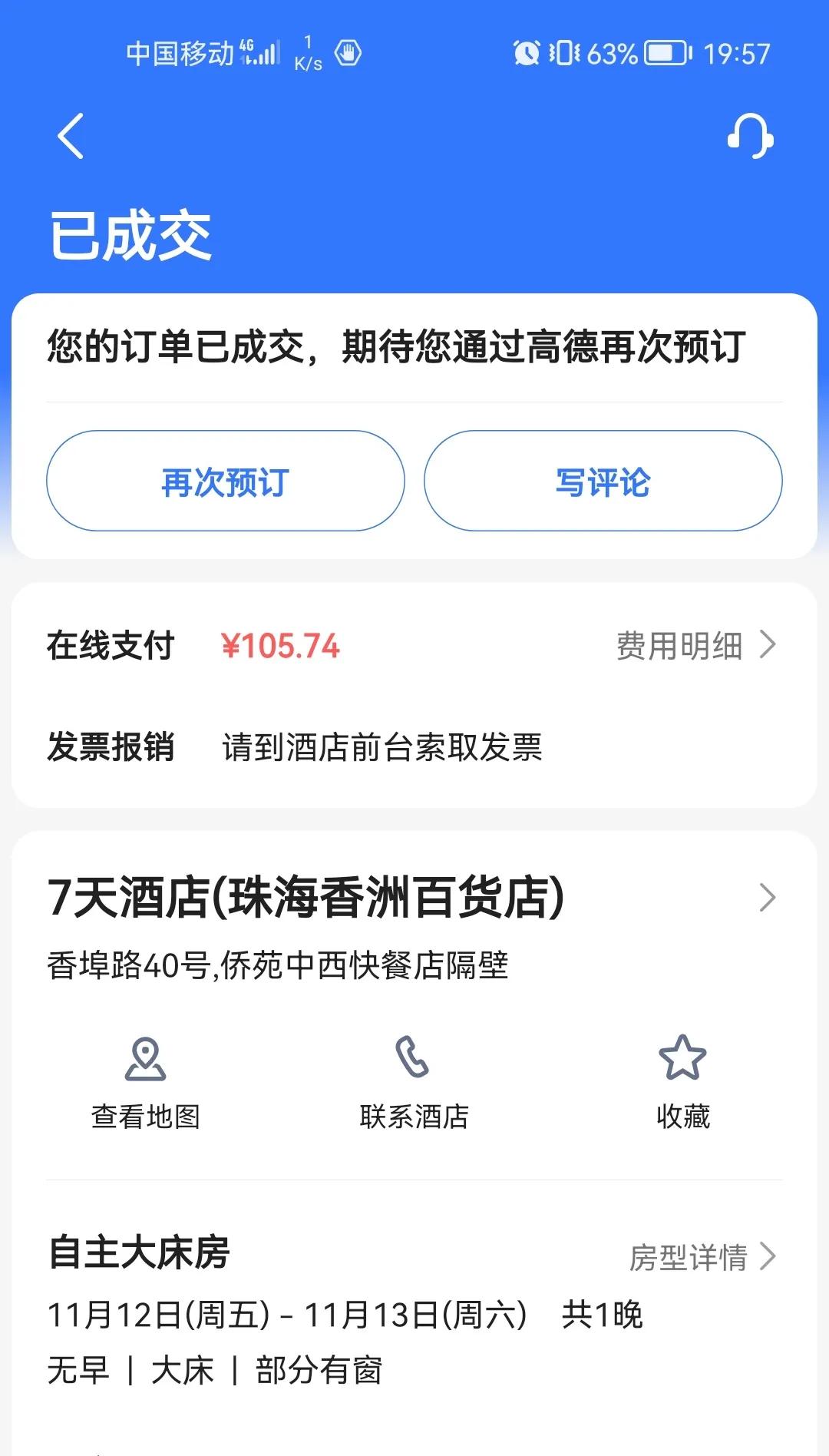The height and width of the screenshot is (1456, 829).
Task: Tap 收藏 to favorite the hotel
Action: [682, 1082]
